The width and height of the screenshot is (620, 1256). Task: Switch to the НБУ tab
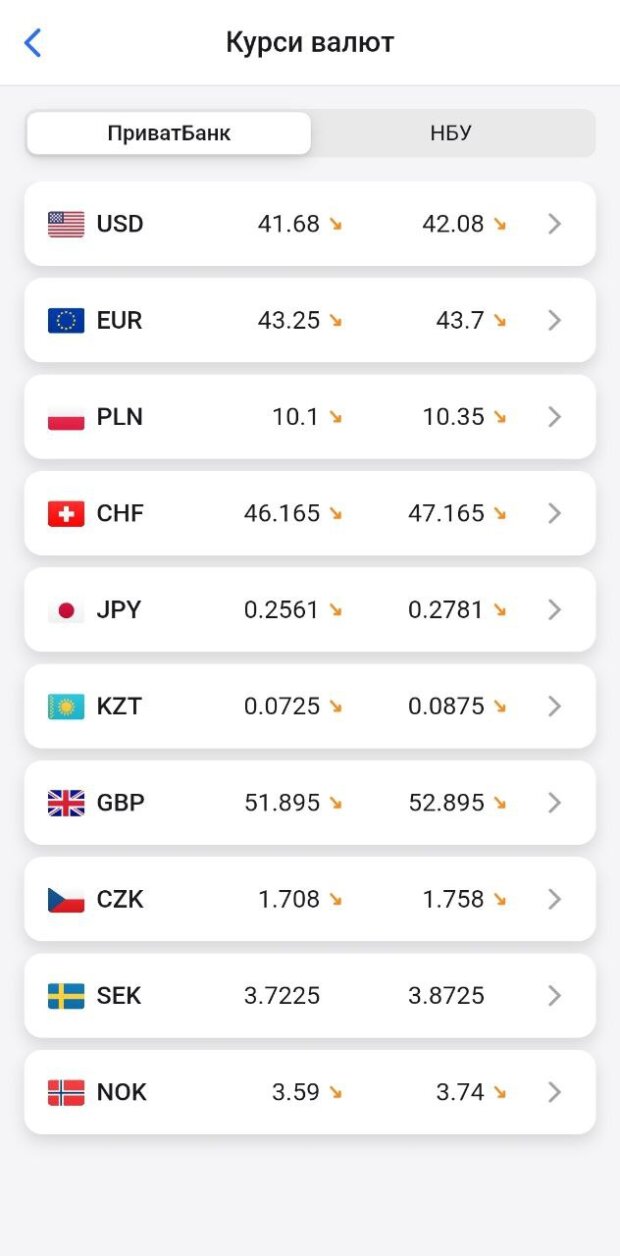tap(451, 133)
